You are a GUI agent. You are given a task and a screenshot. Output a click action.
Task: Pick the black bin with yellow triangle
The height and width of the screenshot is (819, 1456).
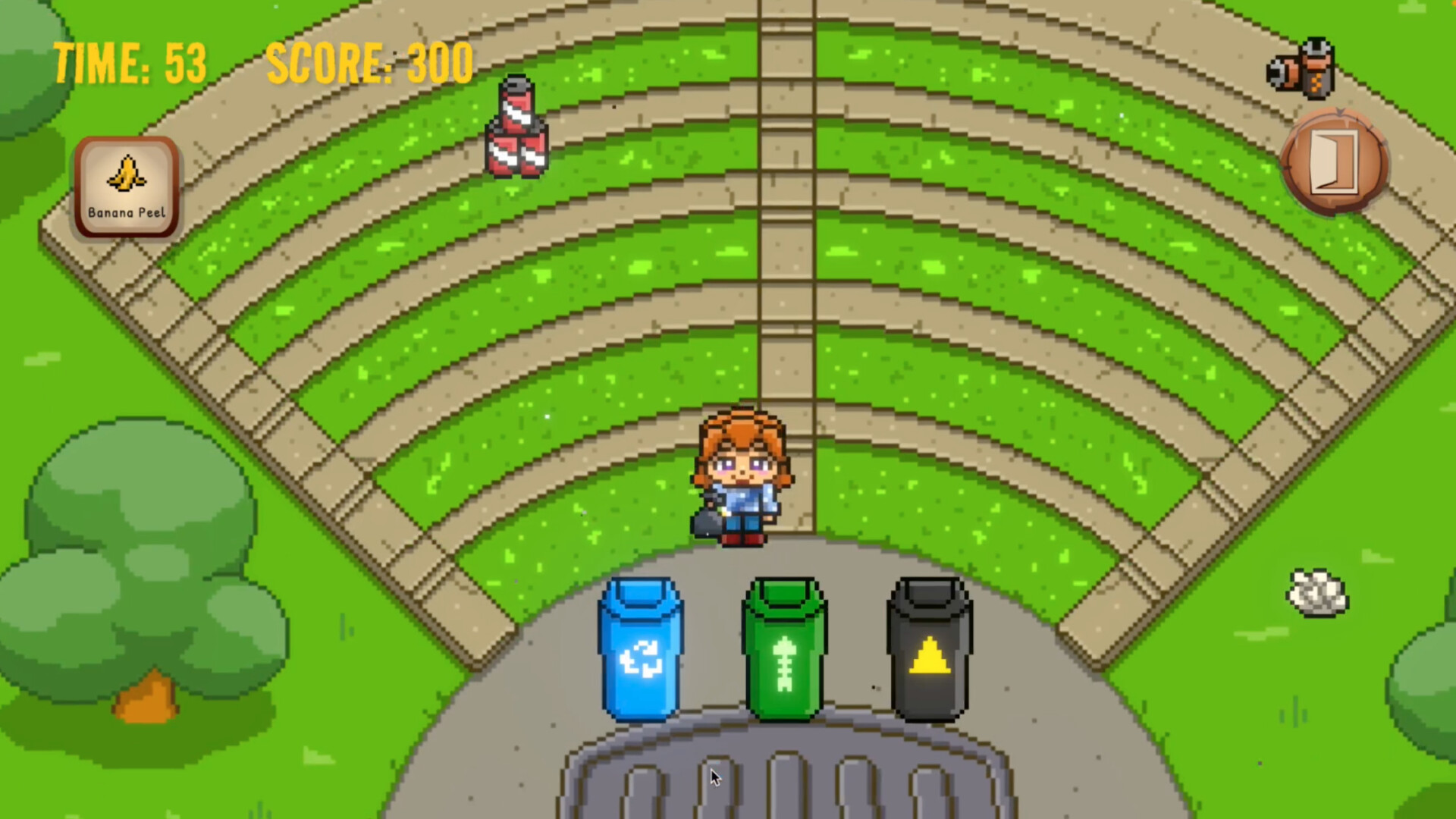pyautogui.click(x=929, y=649)
